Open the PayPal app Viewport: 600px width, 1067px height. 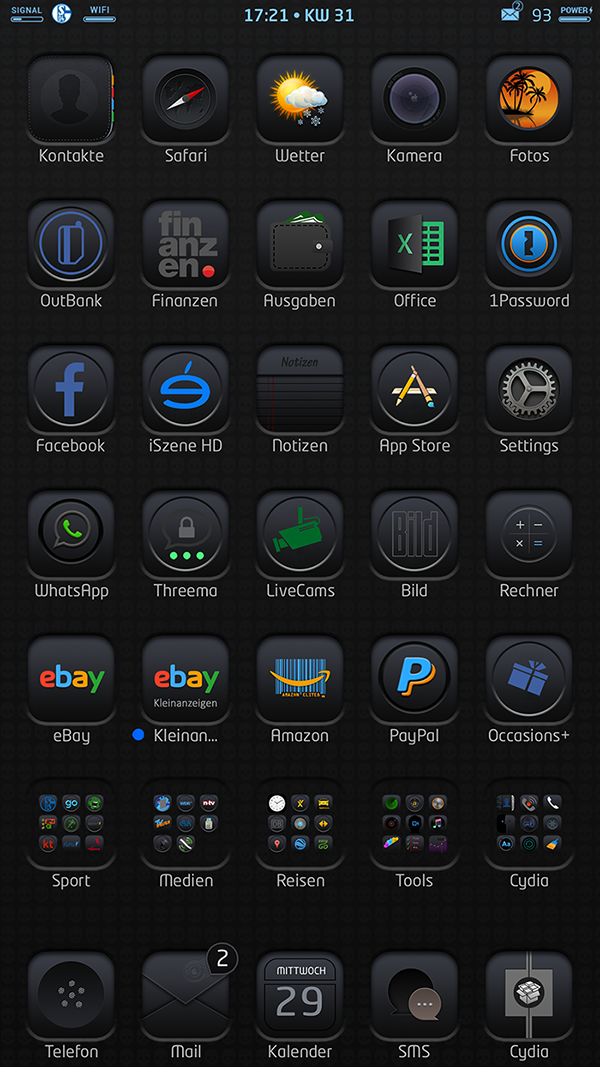(414, 679)
